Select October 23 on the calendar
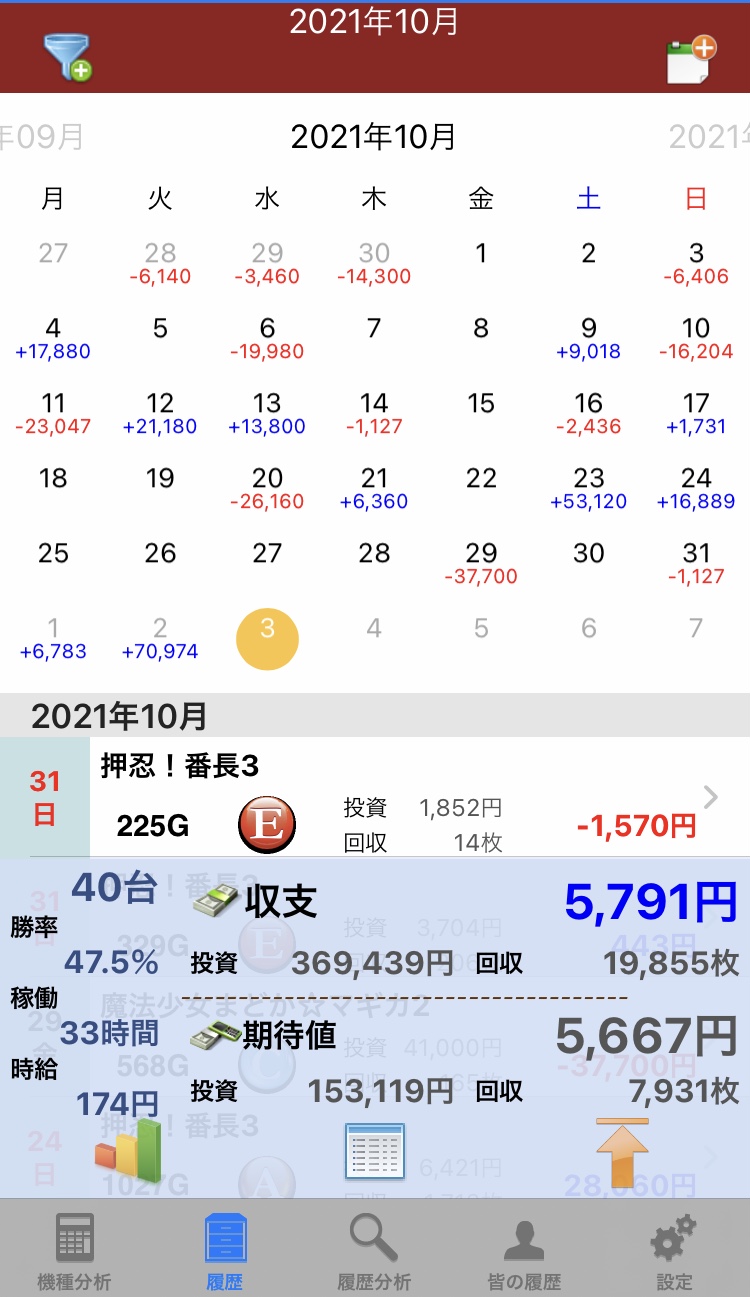The image size is (750, 1297). click(x=589, y=489)
